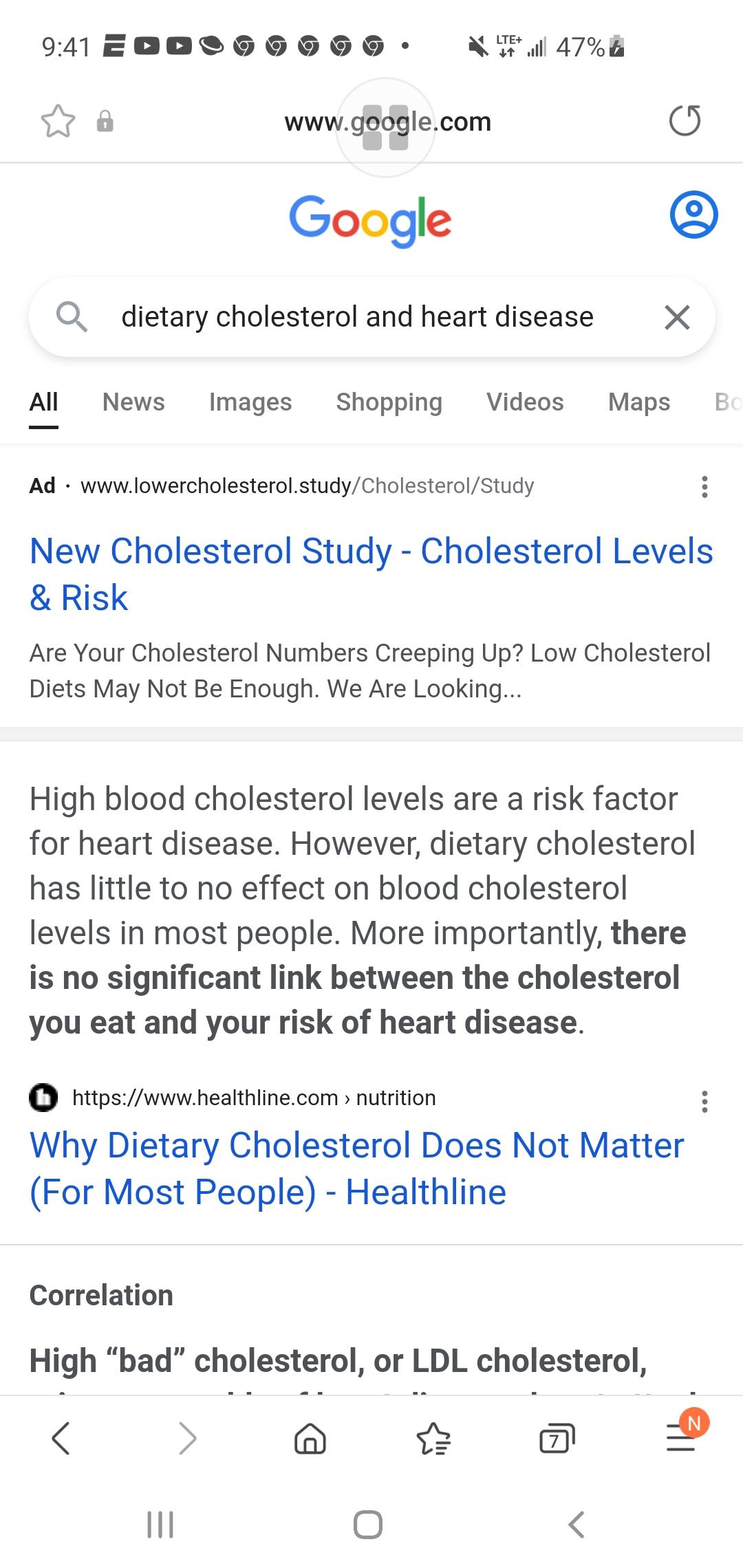Reload the page

tap(685, 121)
